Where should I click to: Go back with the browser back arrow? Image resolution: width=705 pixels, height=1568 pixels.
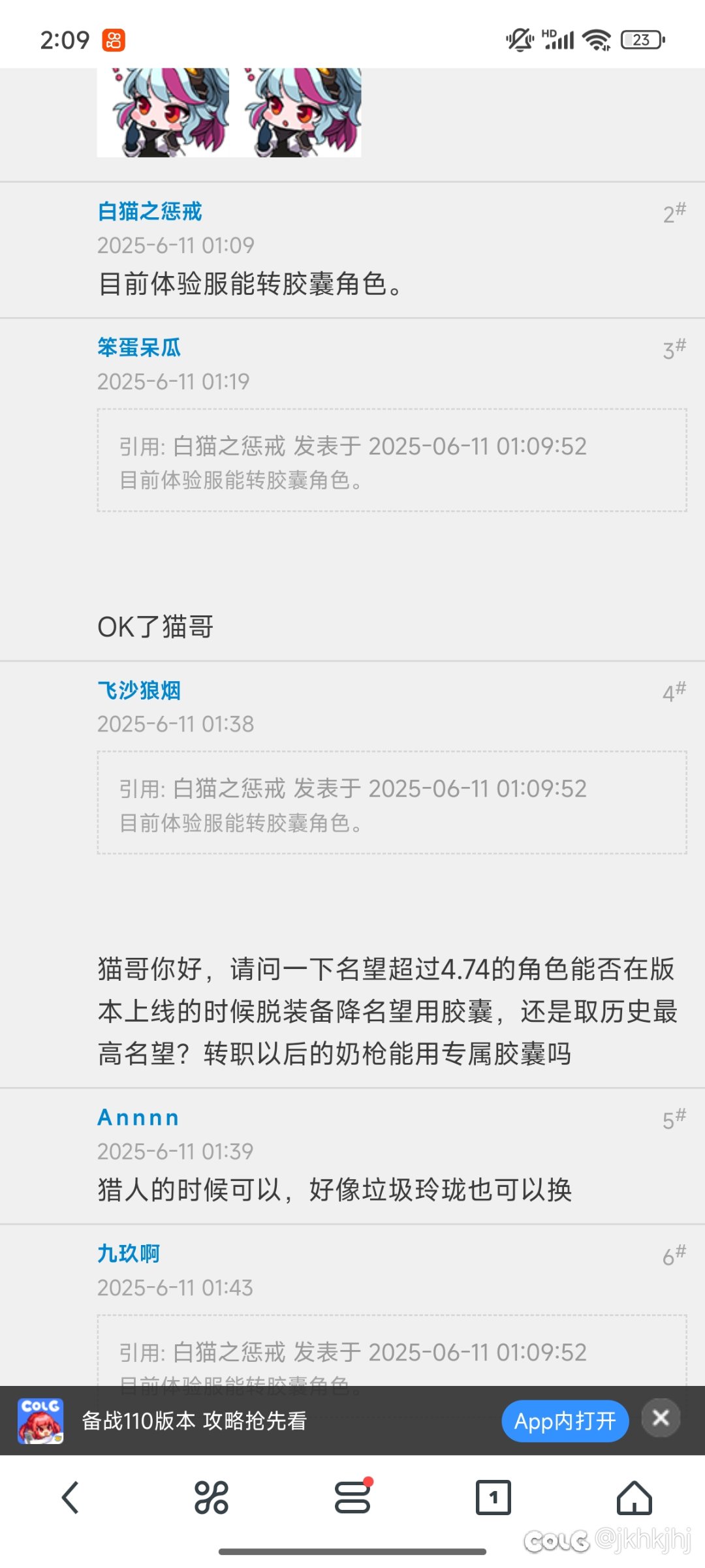[x=70, y=1497]
